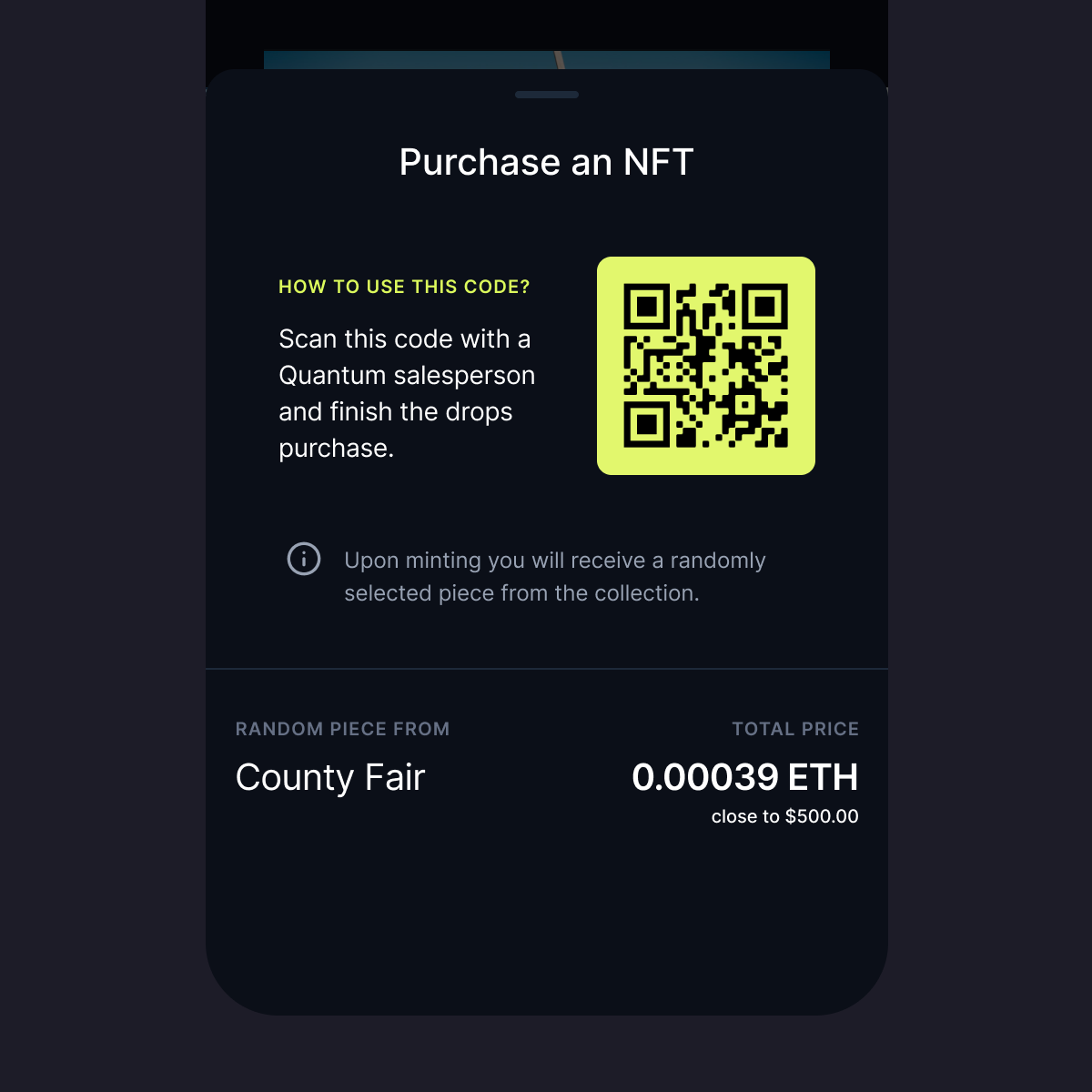Image resolution: width=1092 pixels, height=1092 pixels.
Task: Tap the drag handle atop the Purchase sheet
Action: [546, 95]
